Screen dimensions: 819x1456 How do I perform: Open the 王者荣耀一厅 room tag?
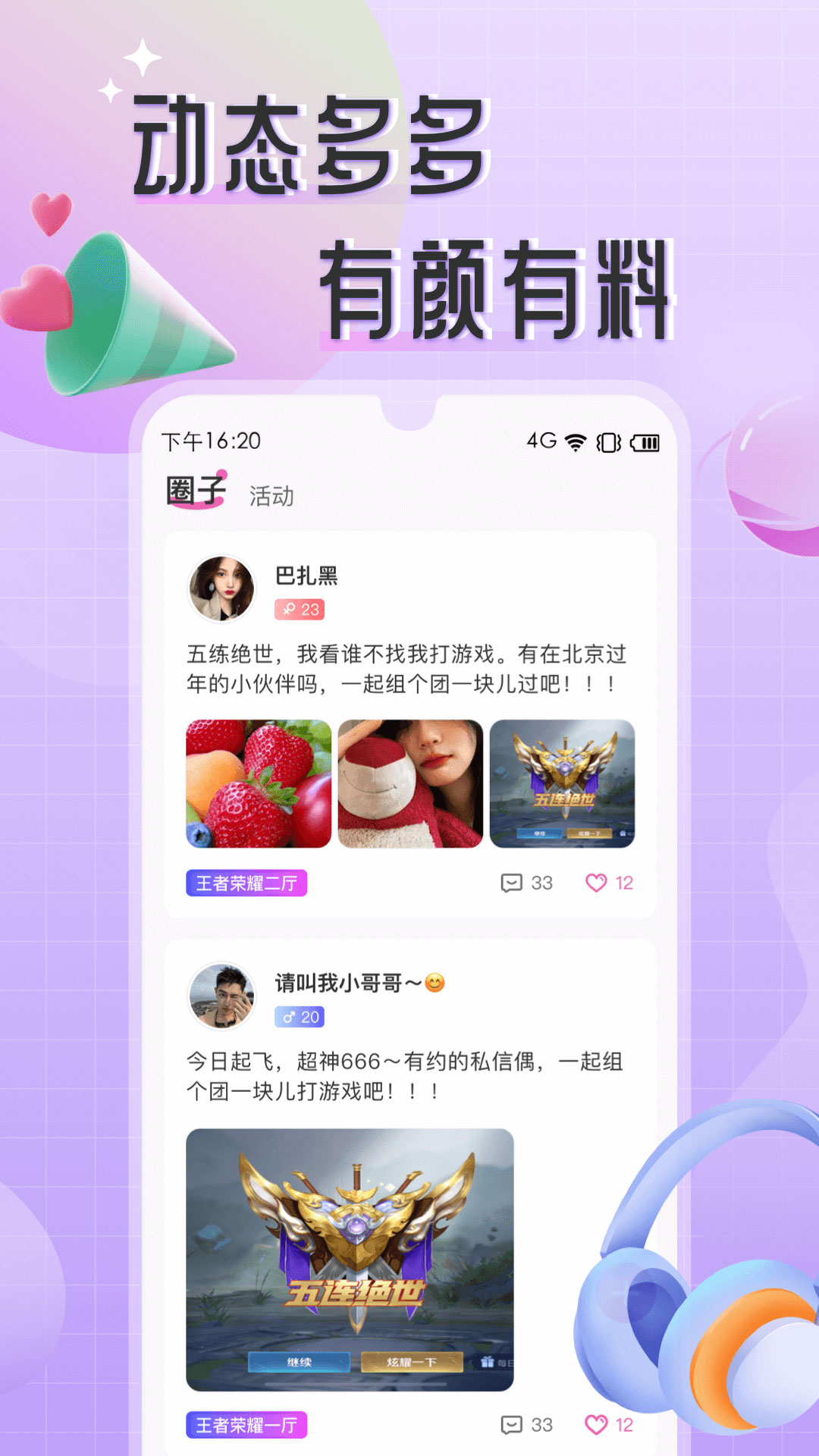(249, 1424)
